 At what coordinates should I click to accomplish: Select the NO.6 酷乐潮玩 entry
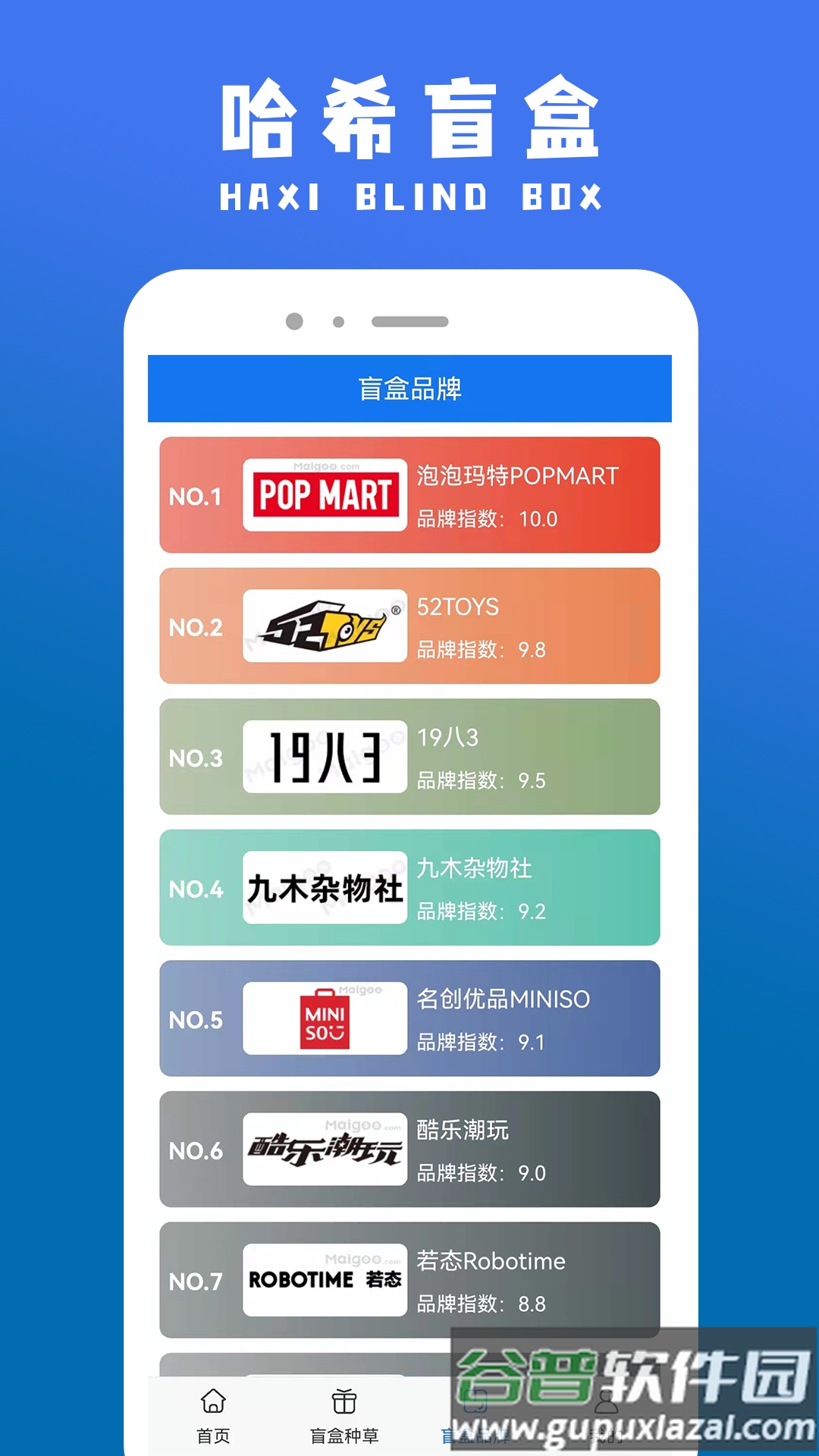click(x=409, y=1149)
